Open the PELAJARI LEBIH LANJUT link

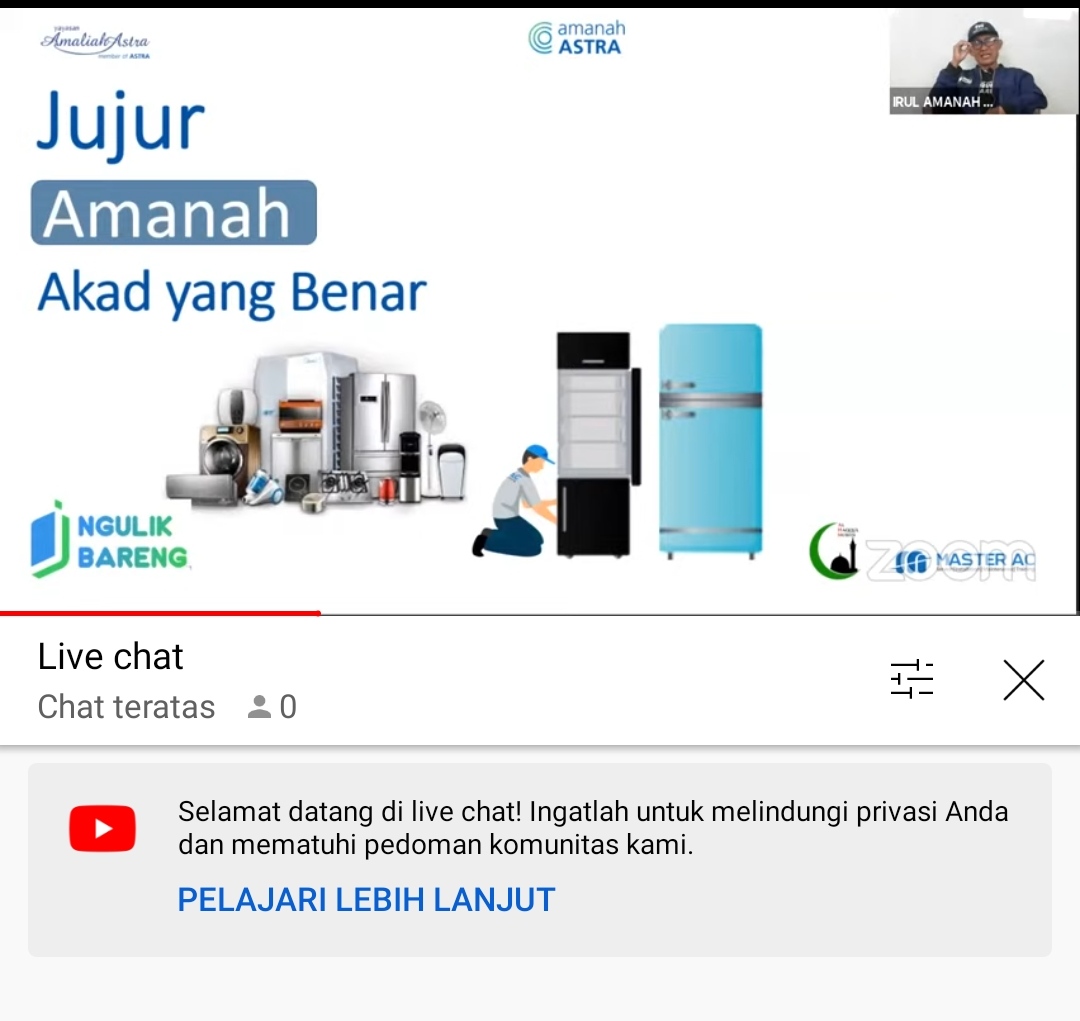[366, 899]
